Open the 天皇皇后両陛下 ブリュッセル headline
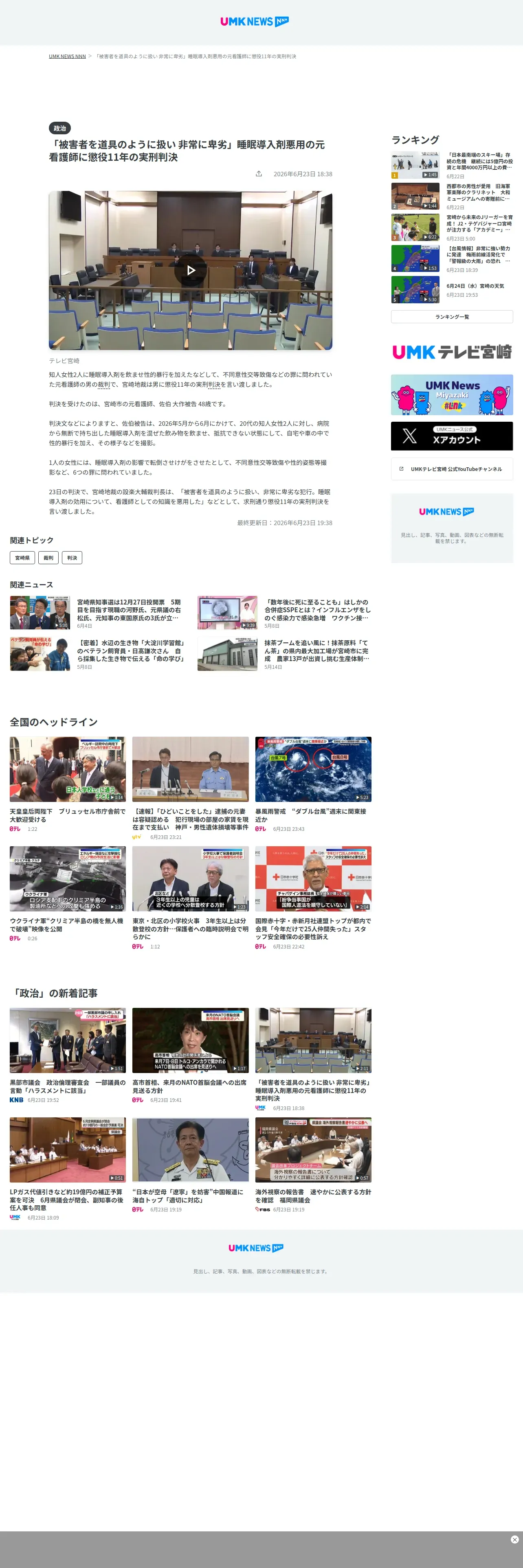 [68, 784]
